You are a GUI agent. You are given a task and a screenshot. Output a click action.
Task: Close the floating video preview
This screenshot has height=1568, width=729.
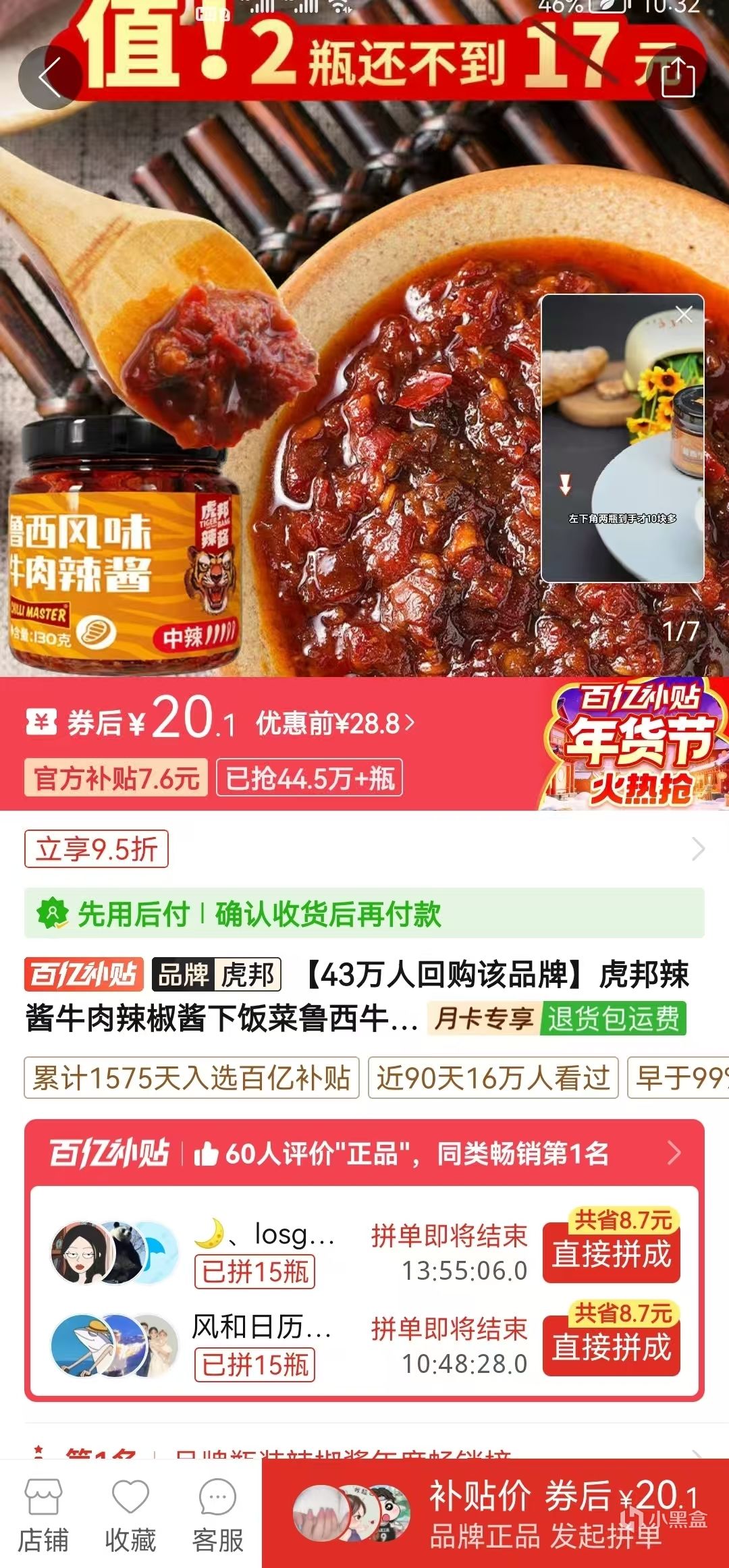point(684,314)
